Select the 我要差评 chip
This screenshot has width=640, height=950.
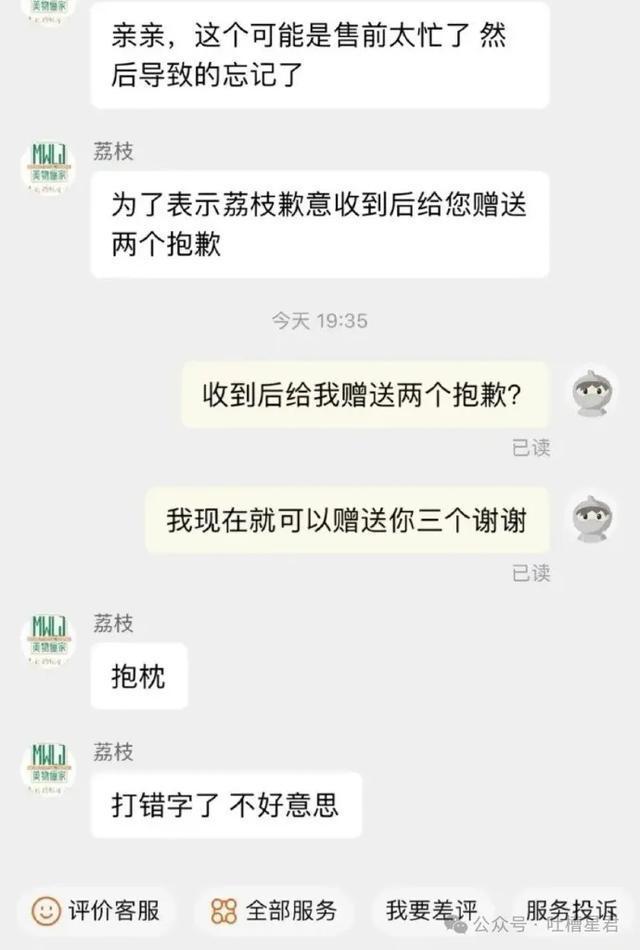point(431,911)
